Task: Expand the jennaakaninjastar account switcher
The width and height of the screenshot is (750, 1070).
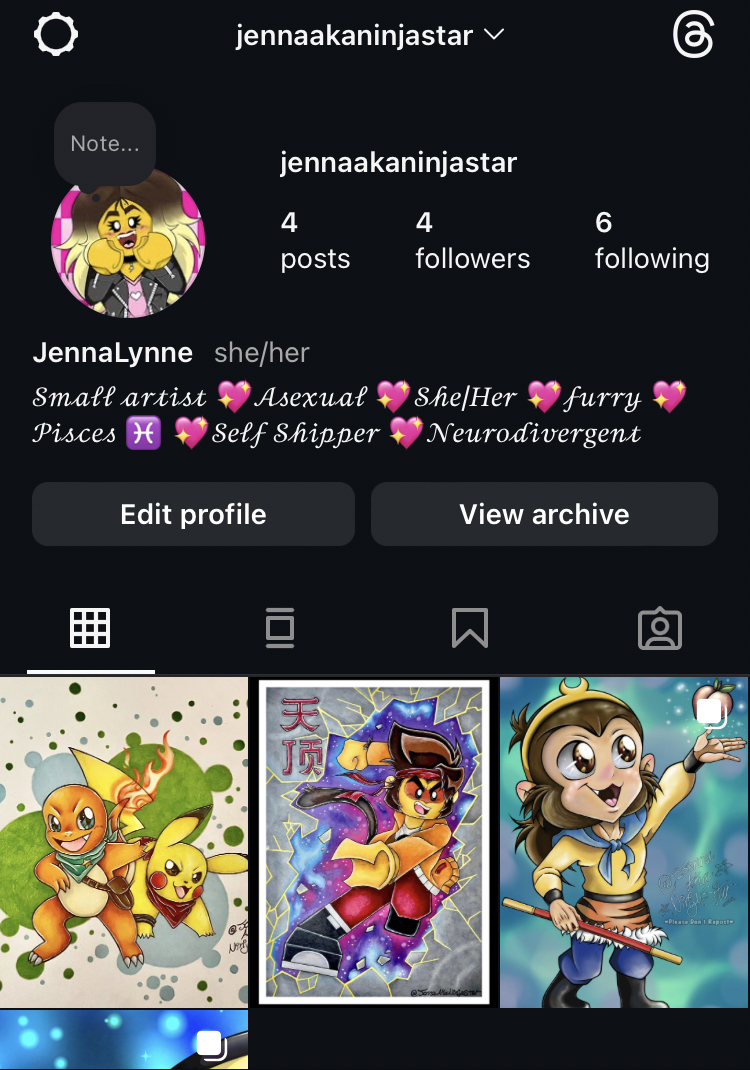Action: click(370, 36)
